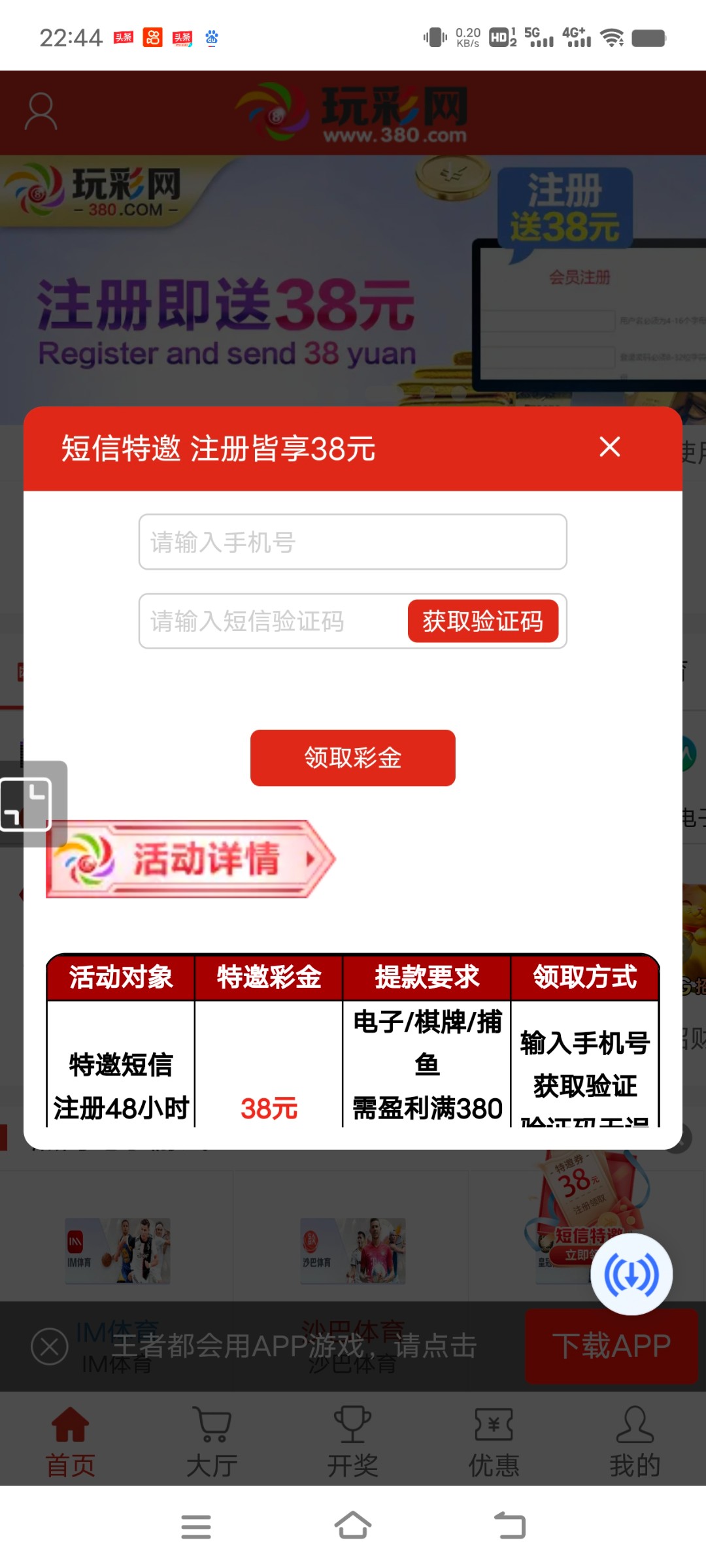Focus the phone number input field

[x=352, y=542]
